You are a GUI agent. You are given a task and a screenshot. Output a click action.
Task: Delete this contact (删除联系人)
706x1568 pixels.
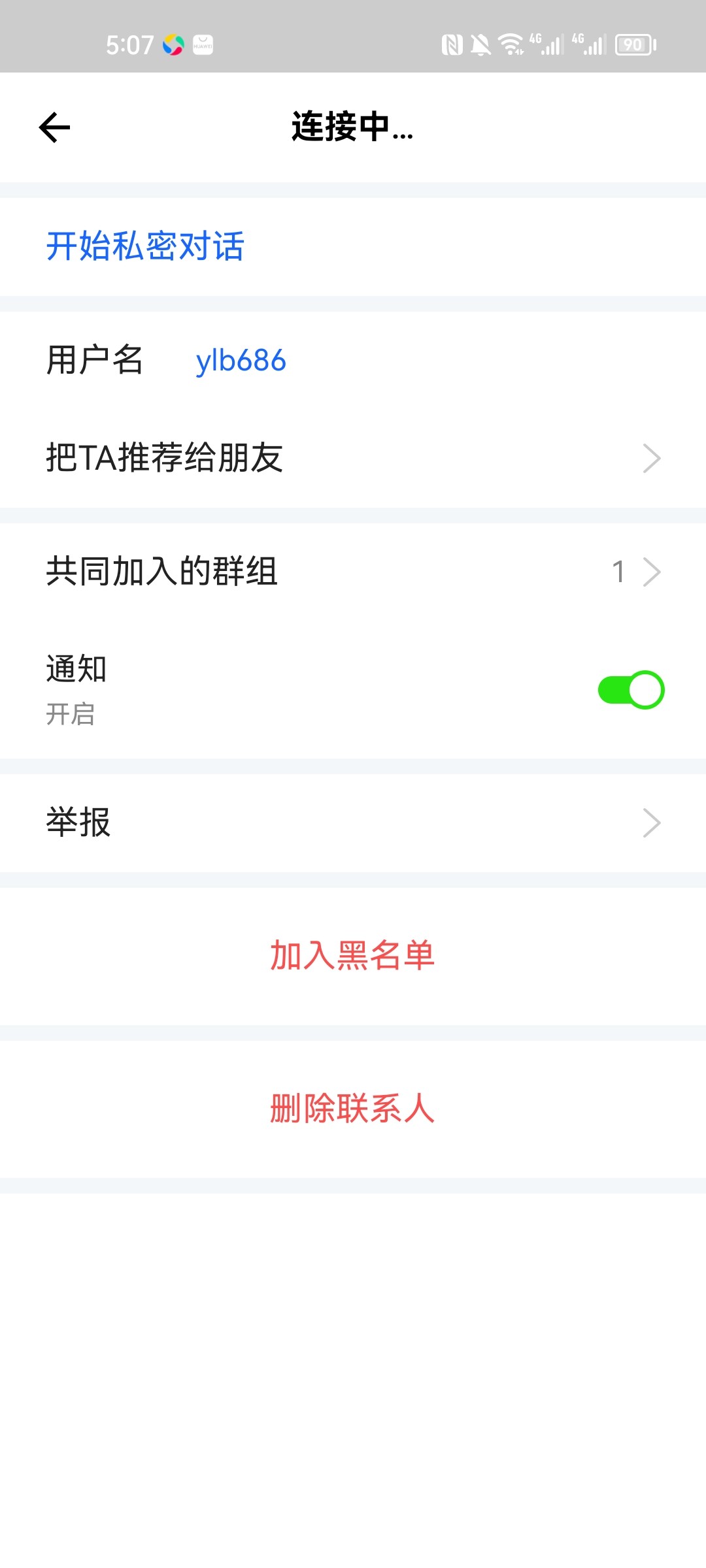pos(352,1109)
